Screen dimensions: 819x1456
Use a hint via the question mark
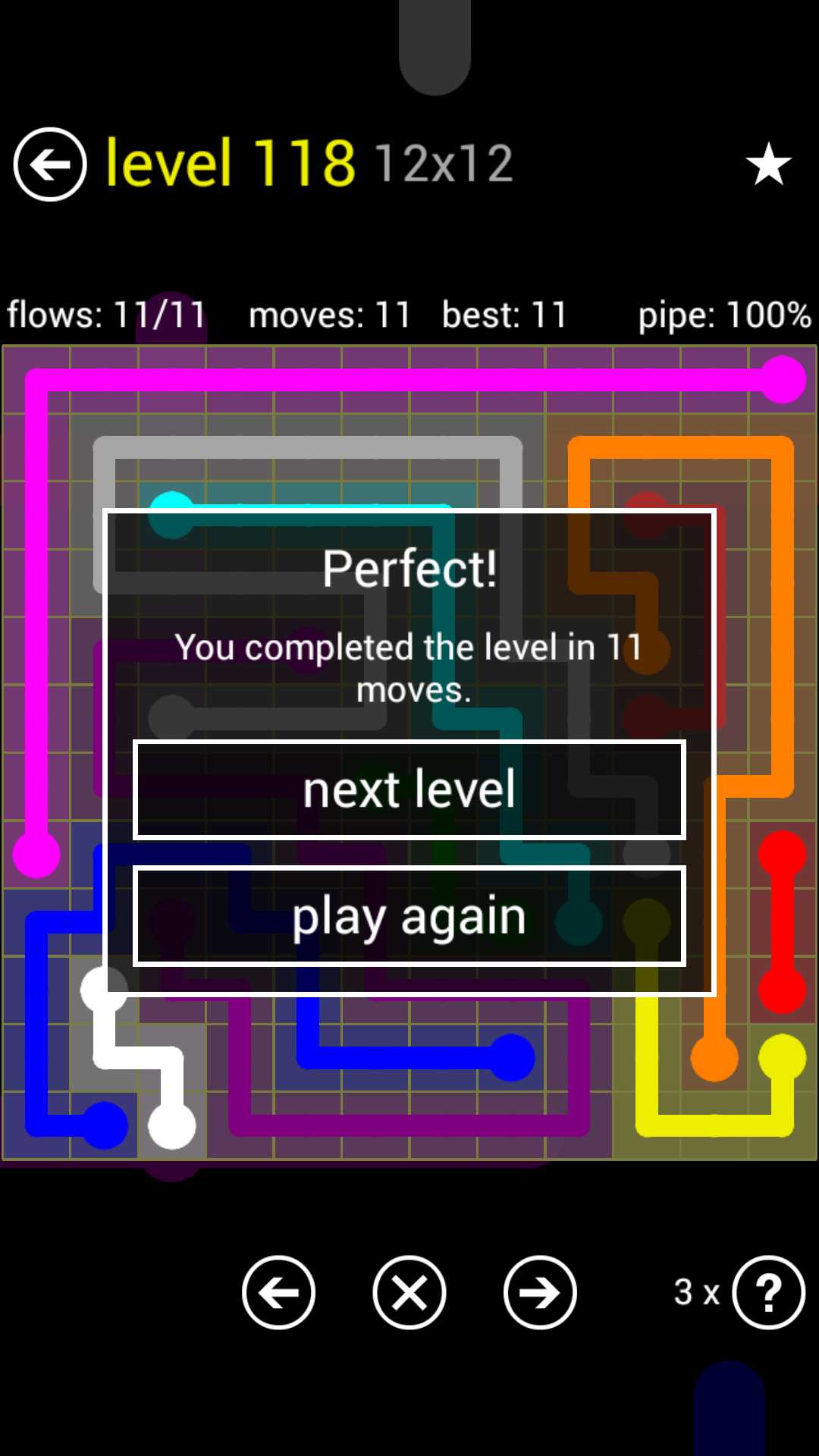click(x=768, y=1292)
